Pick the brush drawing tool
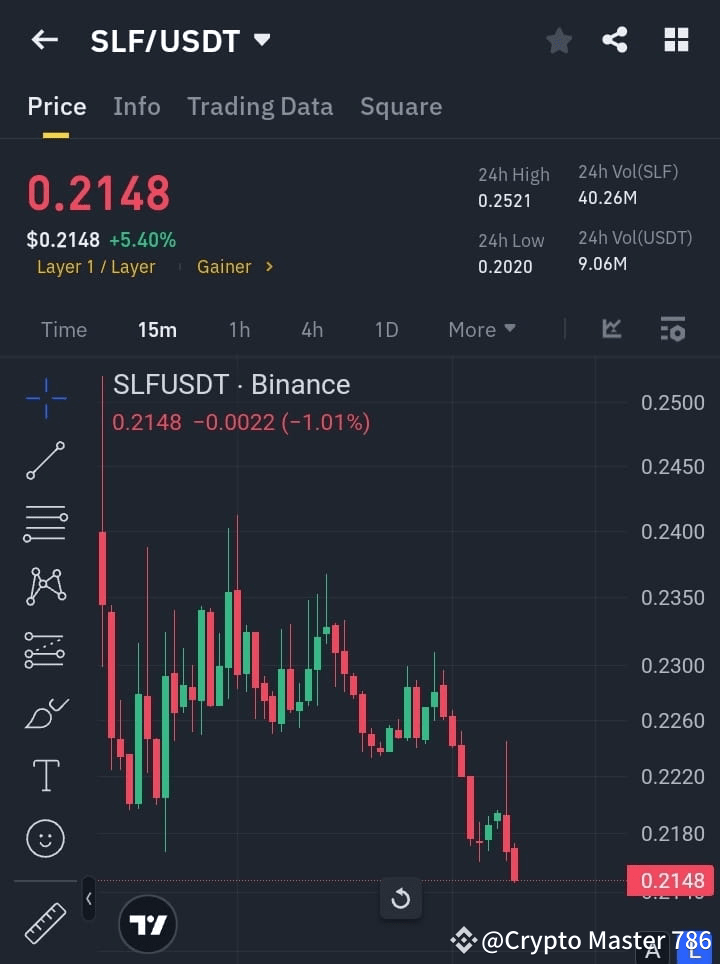 click(44, 712)
